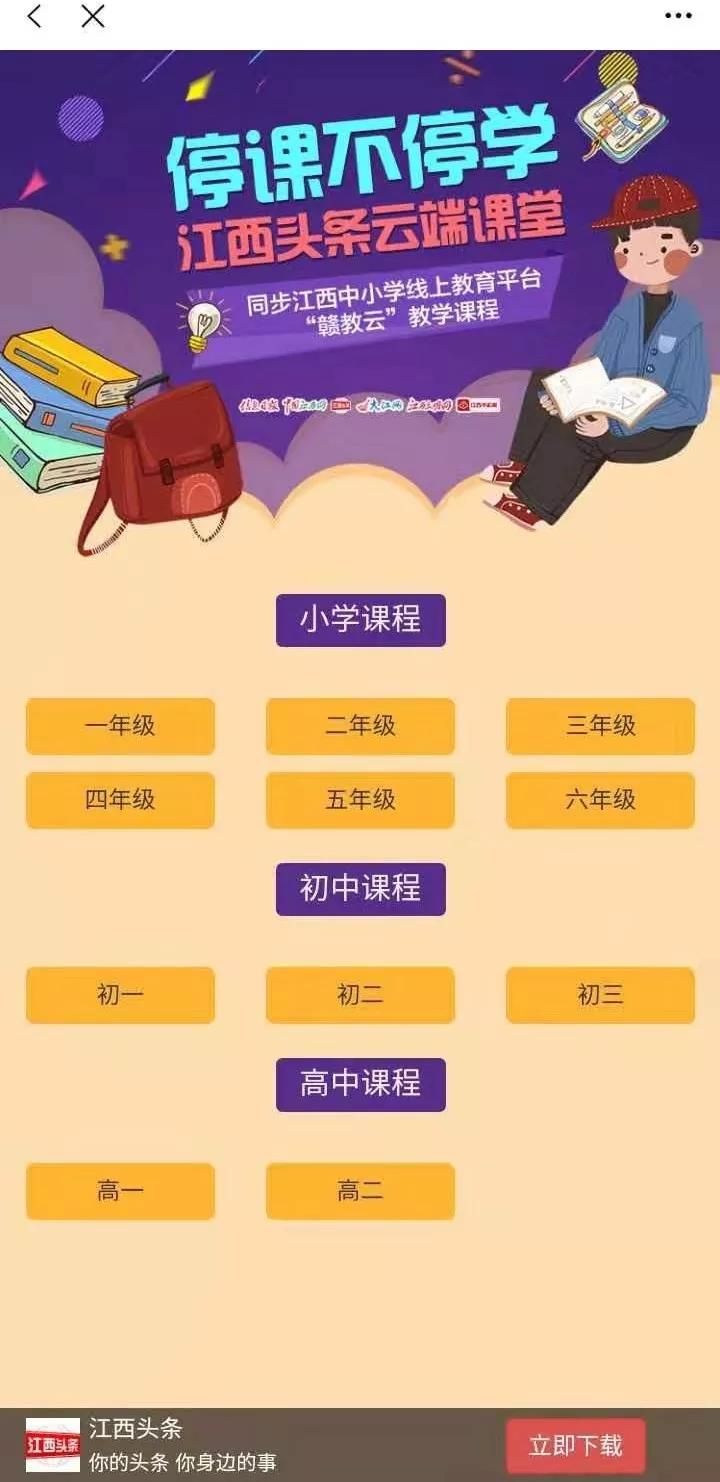Select the 高二 button
The height and width of the screenshot is (1482, 720).
[x=360, y=1191]
